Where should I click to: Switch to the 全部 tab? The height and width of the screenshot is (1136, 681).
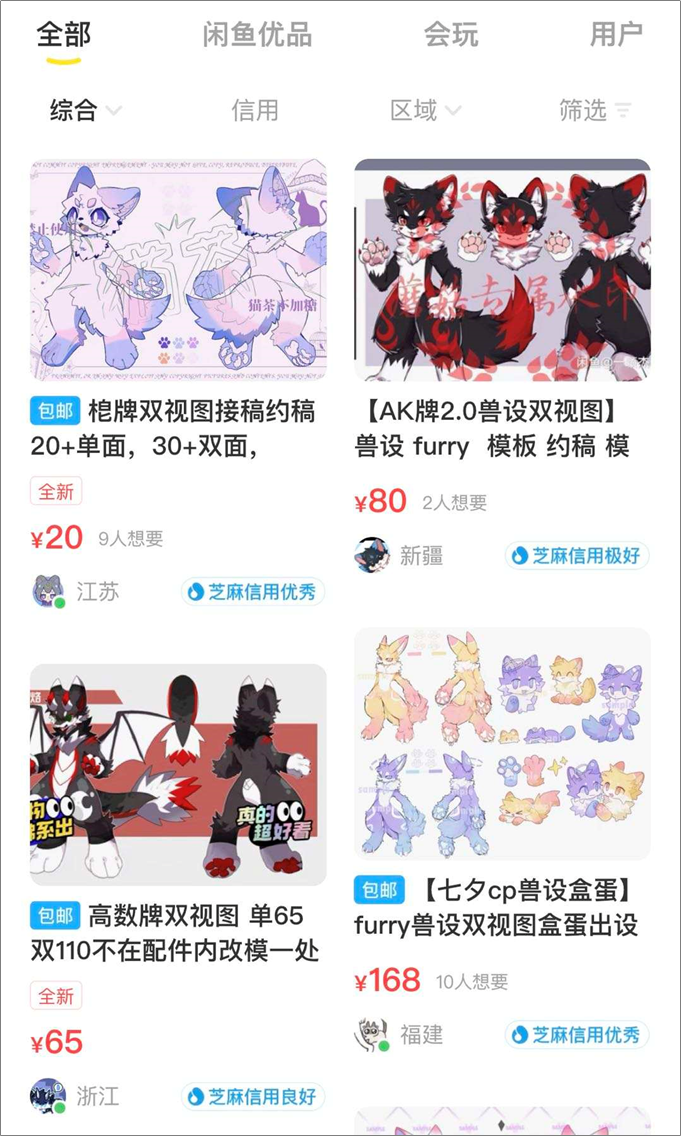(63, 35)
